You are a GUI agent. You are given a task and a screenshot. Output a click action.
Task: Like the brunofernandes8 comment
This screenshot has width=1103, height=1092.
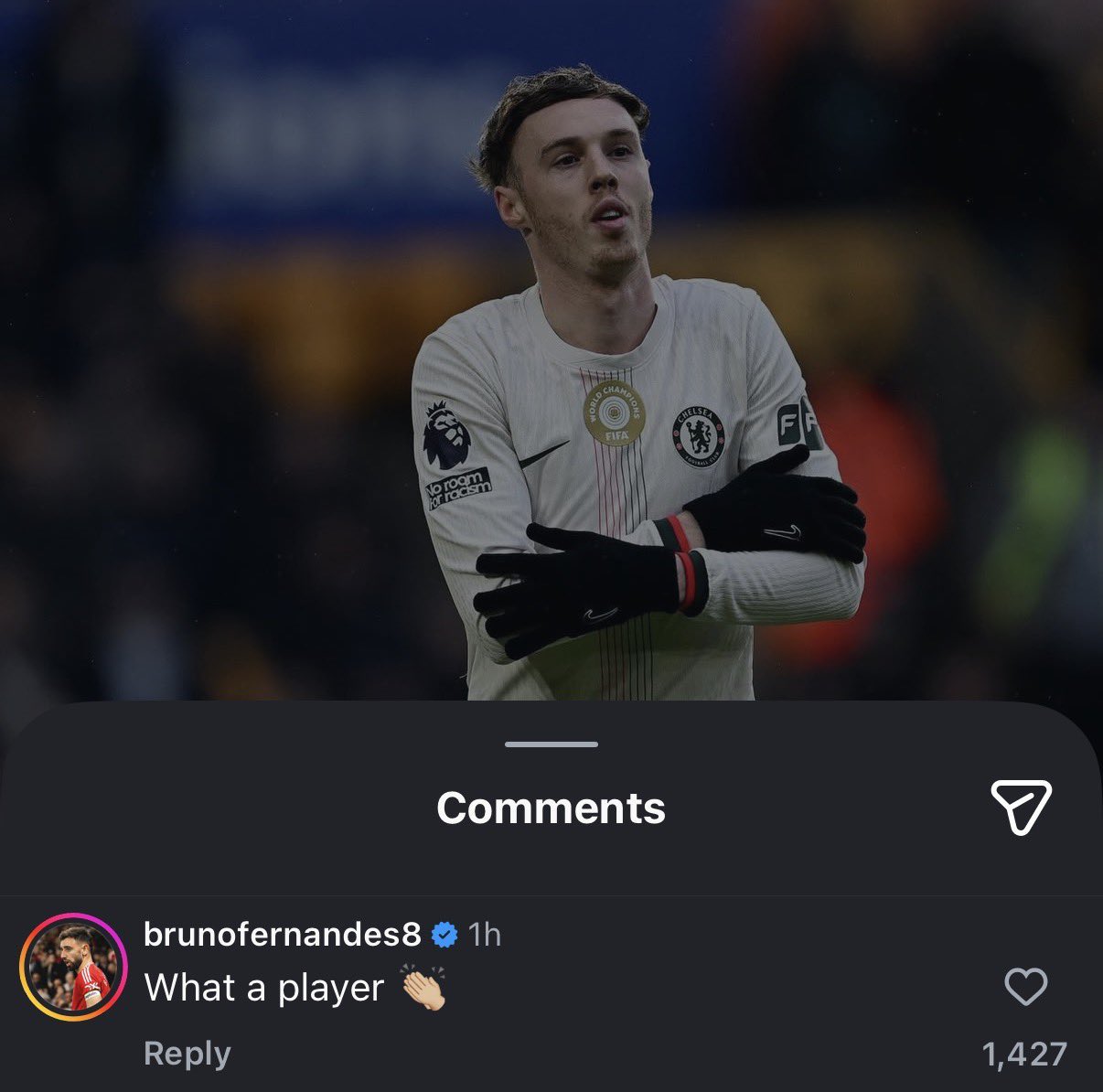[x=1025, y=988]
